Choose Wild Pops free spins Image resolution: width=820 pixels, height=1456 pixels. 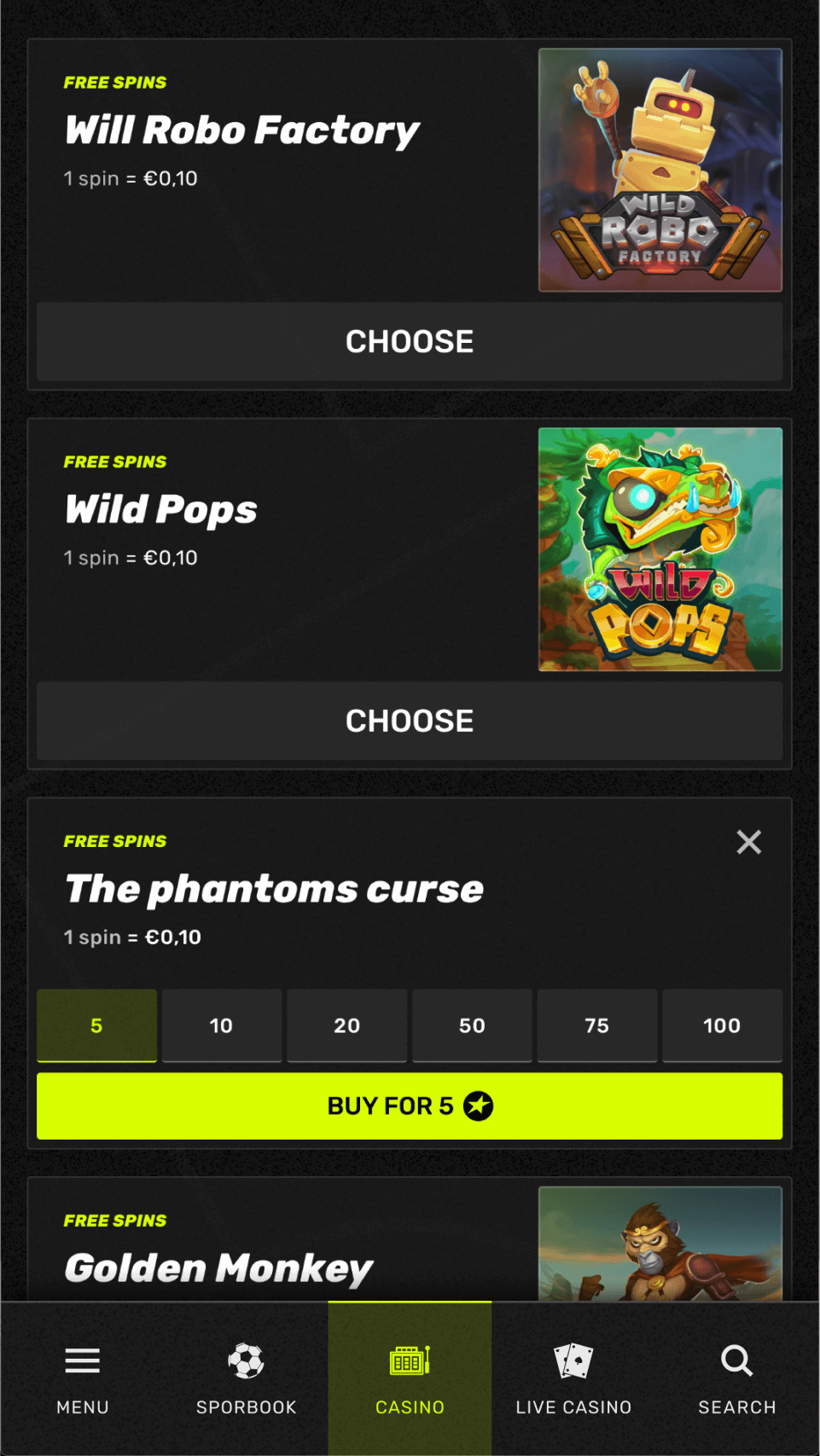pyautogui.click(x=410, y=721)
